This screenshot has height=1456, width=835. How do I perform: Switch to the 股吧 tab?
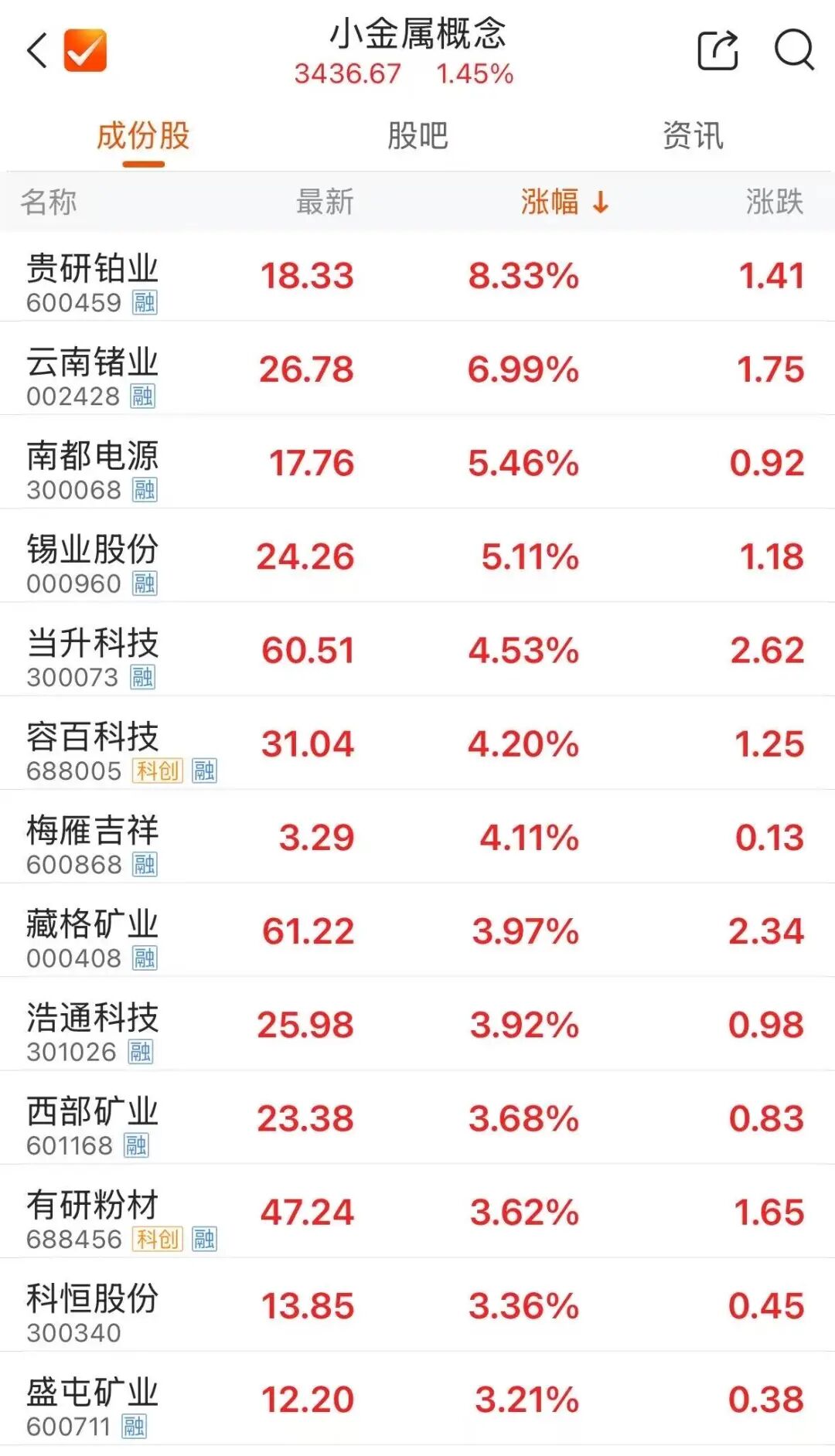[x=417, y=136]
